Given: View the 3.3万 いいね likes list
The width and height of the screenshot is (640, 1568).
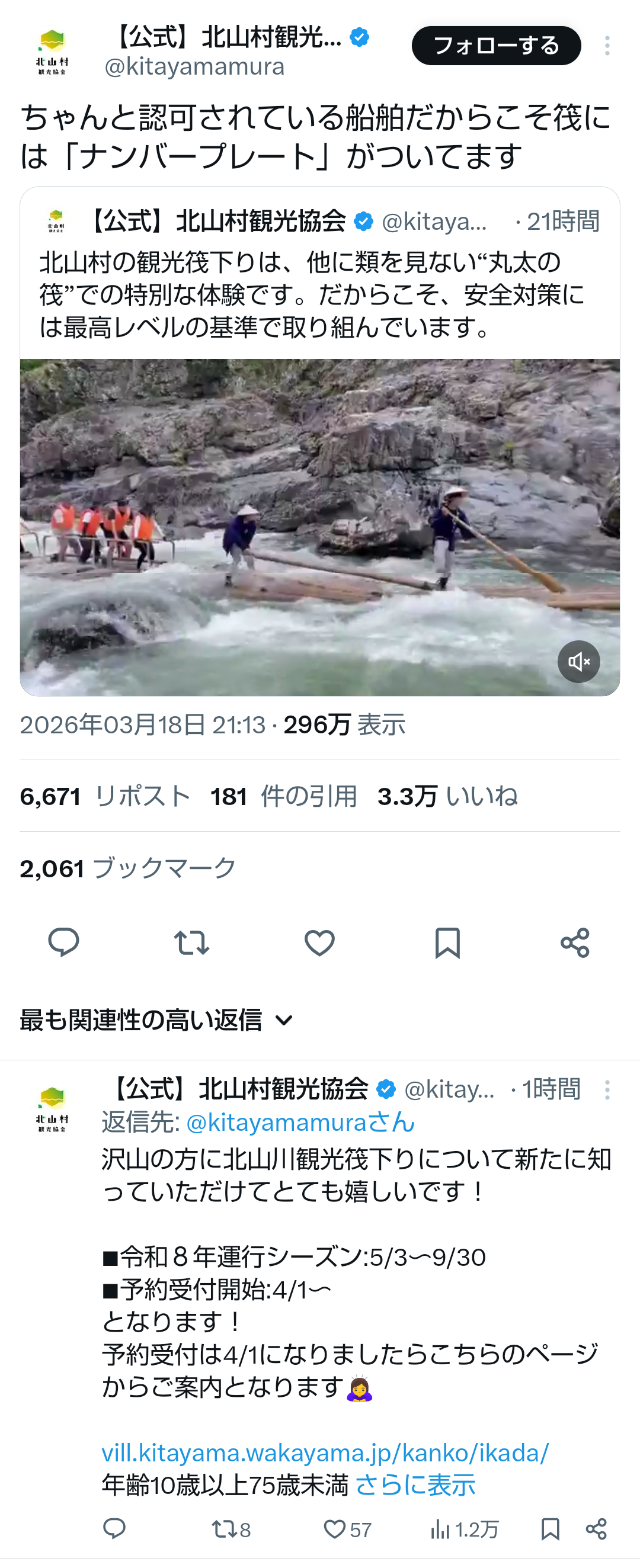Looking at the screenshot, I should 447,796.
